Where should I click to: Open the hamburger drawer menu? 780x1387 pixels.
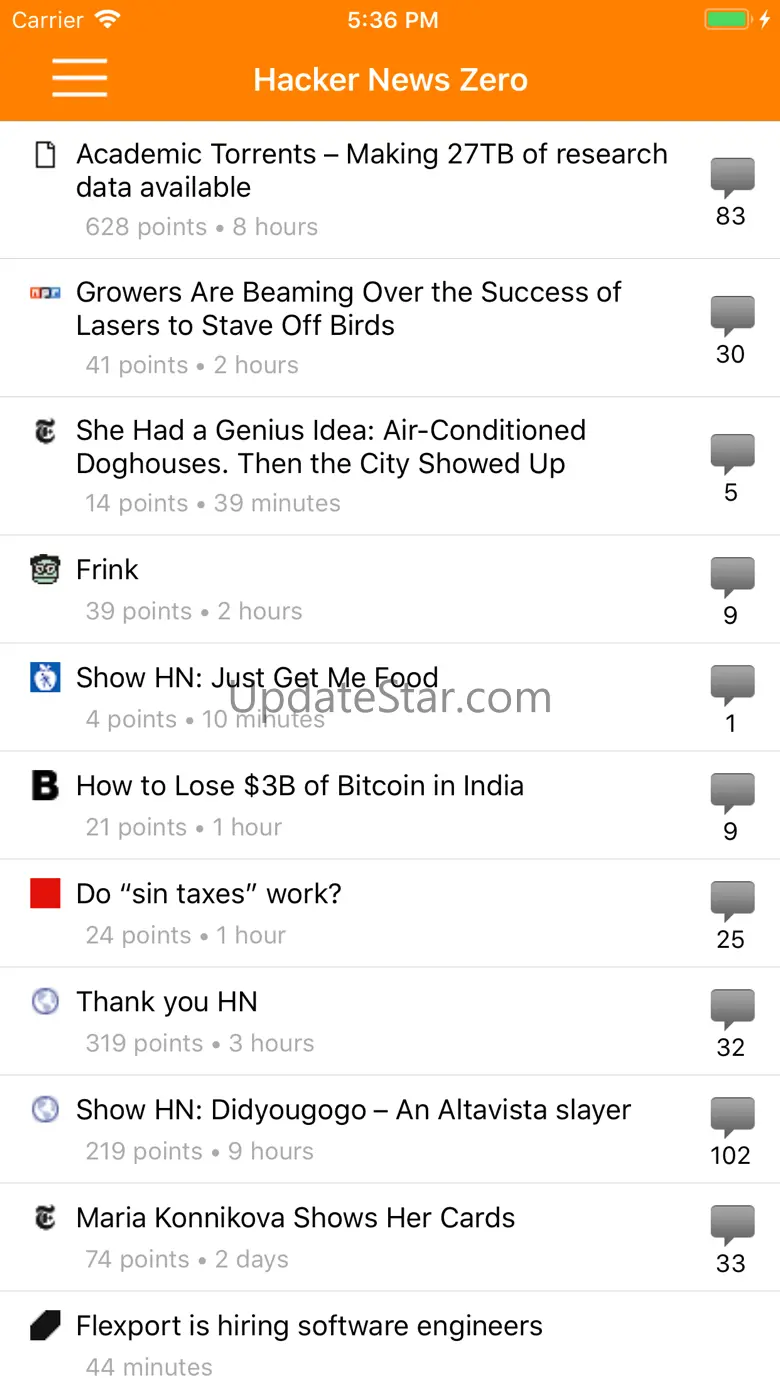(x=79, y=77)
